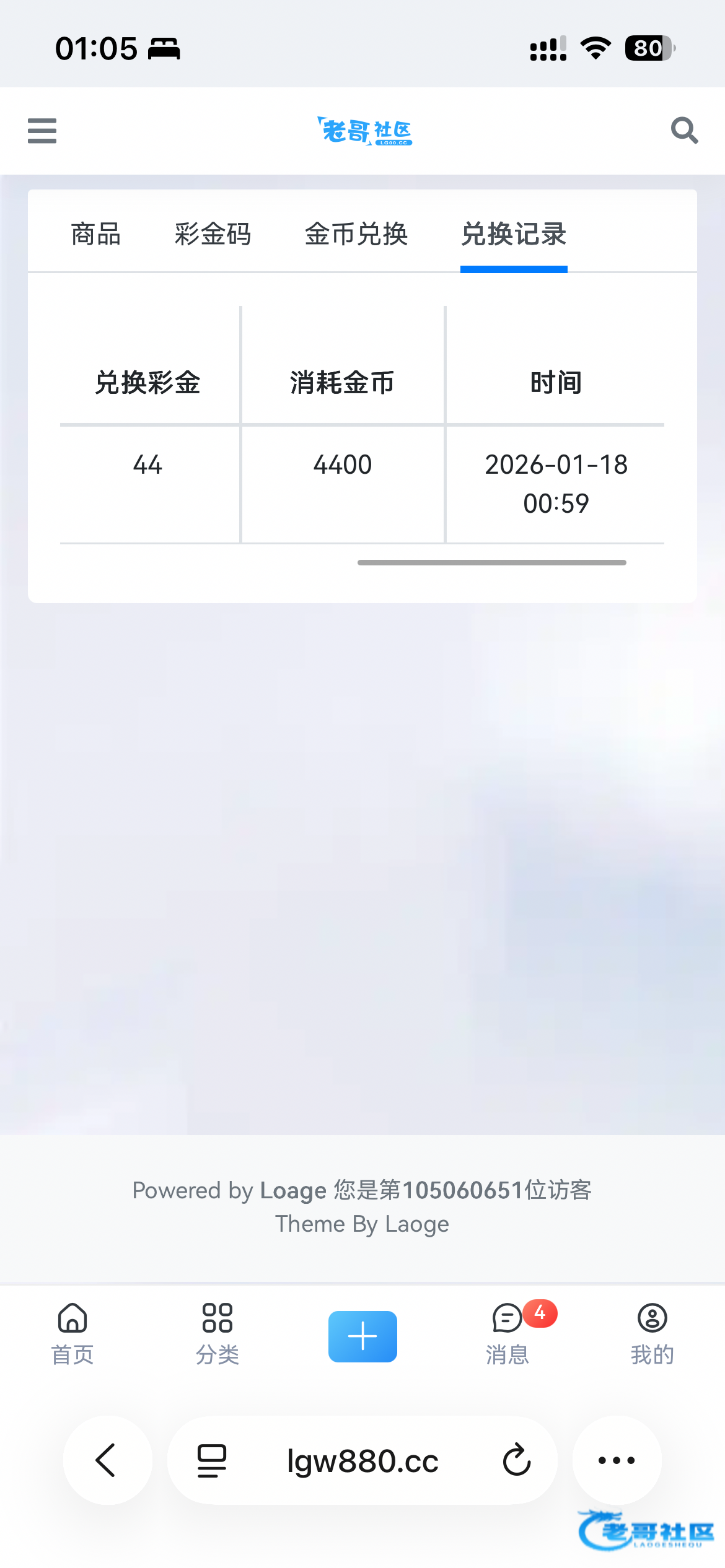This screenshot has height=1568, width=725.
Task: Tap the blue plus create button
Action: click(x=362, y=1336)
